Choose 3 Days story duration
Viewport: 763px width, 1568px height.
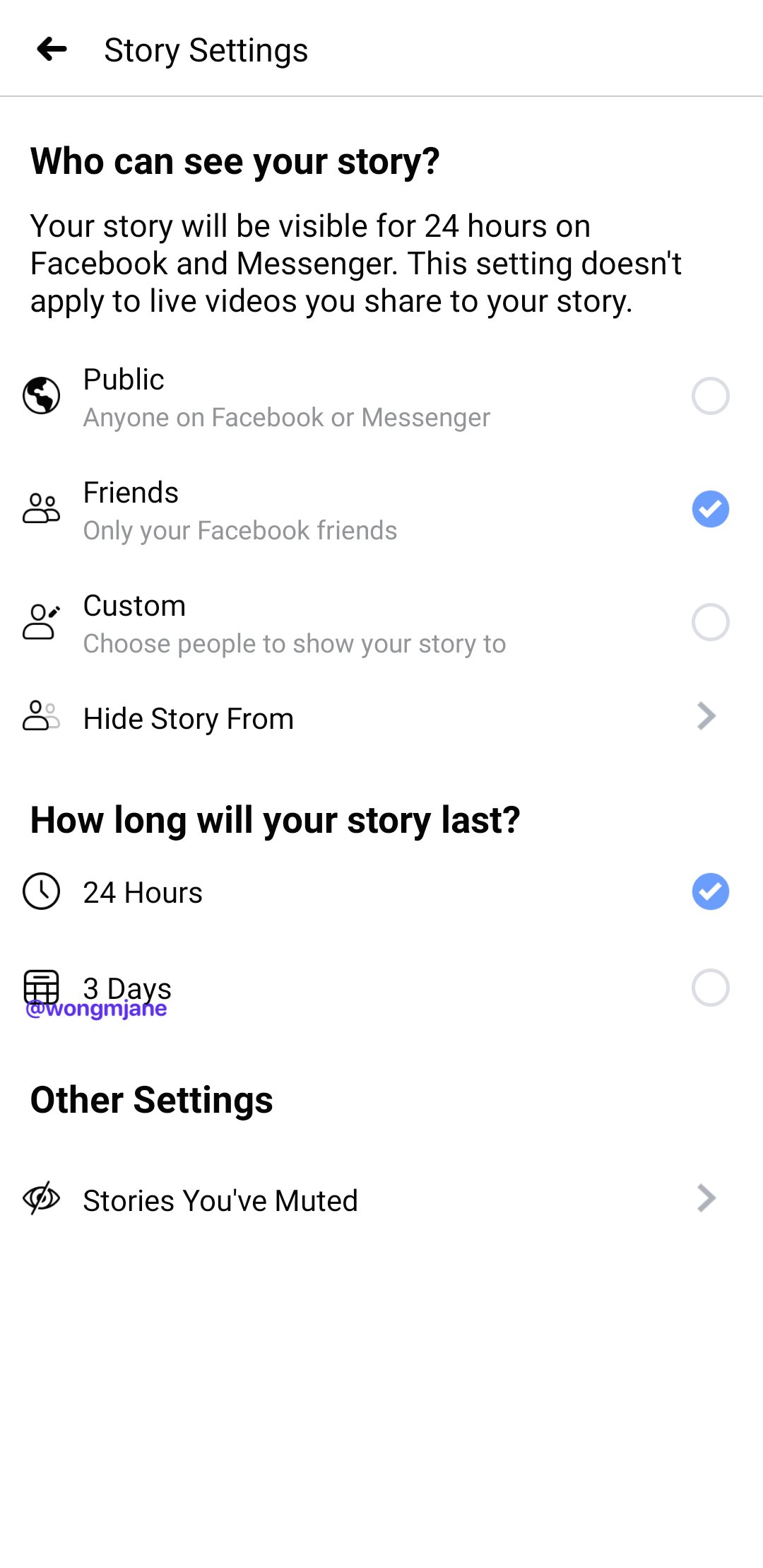pos(710,988)
